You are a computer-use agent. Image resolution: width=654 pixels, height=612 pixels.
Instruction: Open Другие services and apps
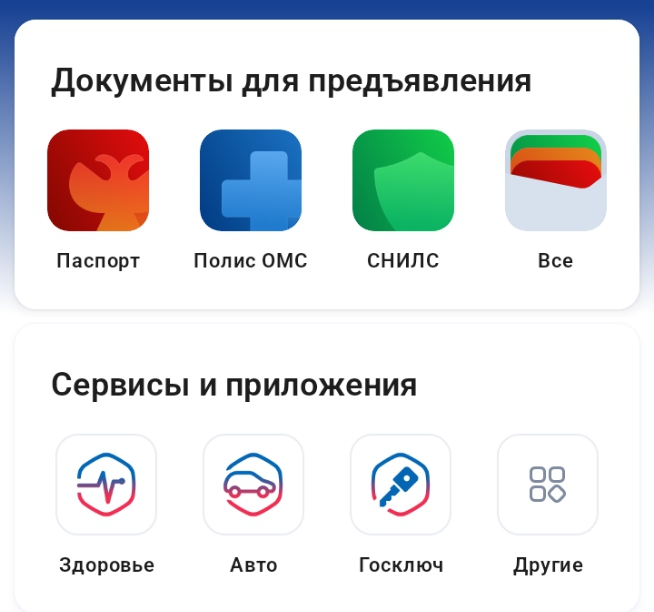(547, 484)
